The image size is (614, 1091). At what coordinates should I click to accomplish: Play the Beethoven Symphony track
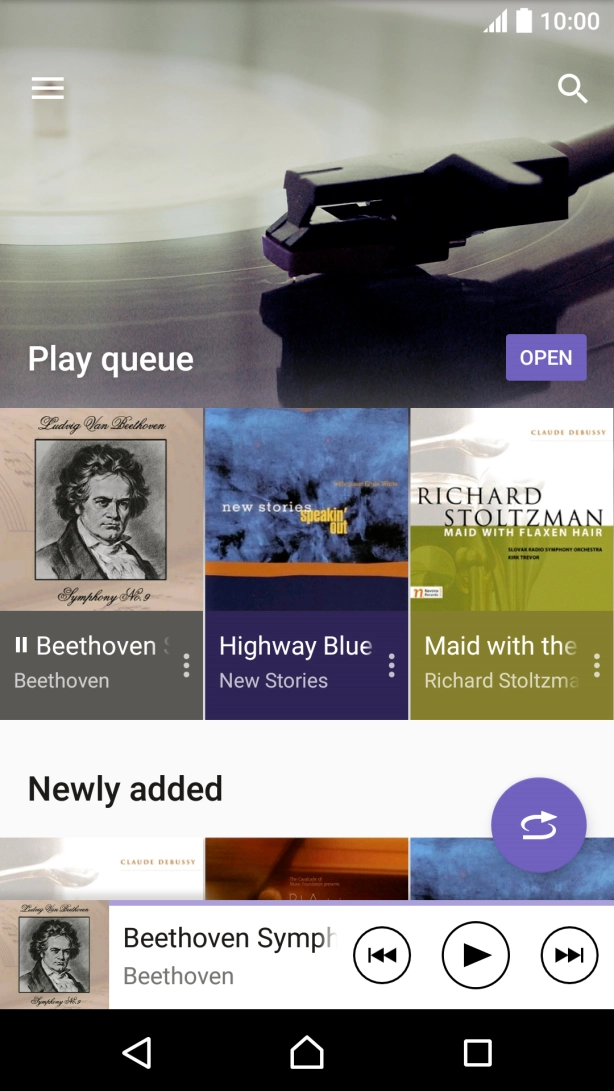coord(476,955)
